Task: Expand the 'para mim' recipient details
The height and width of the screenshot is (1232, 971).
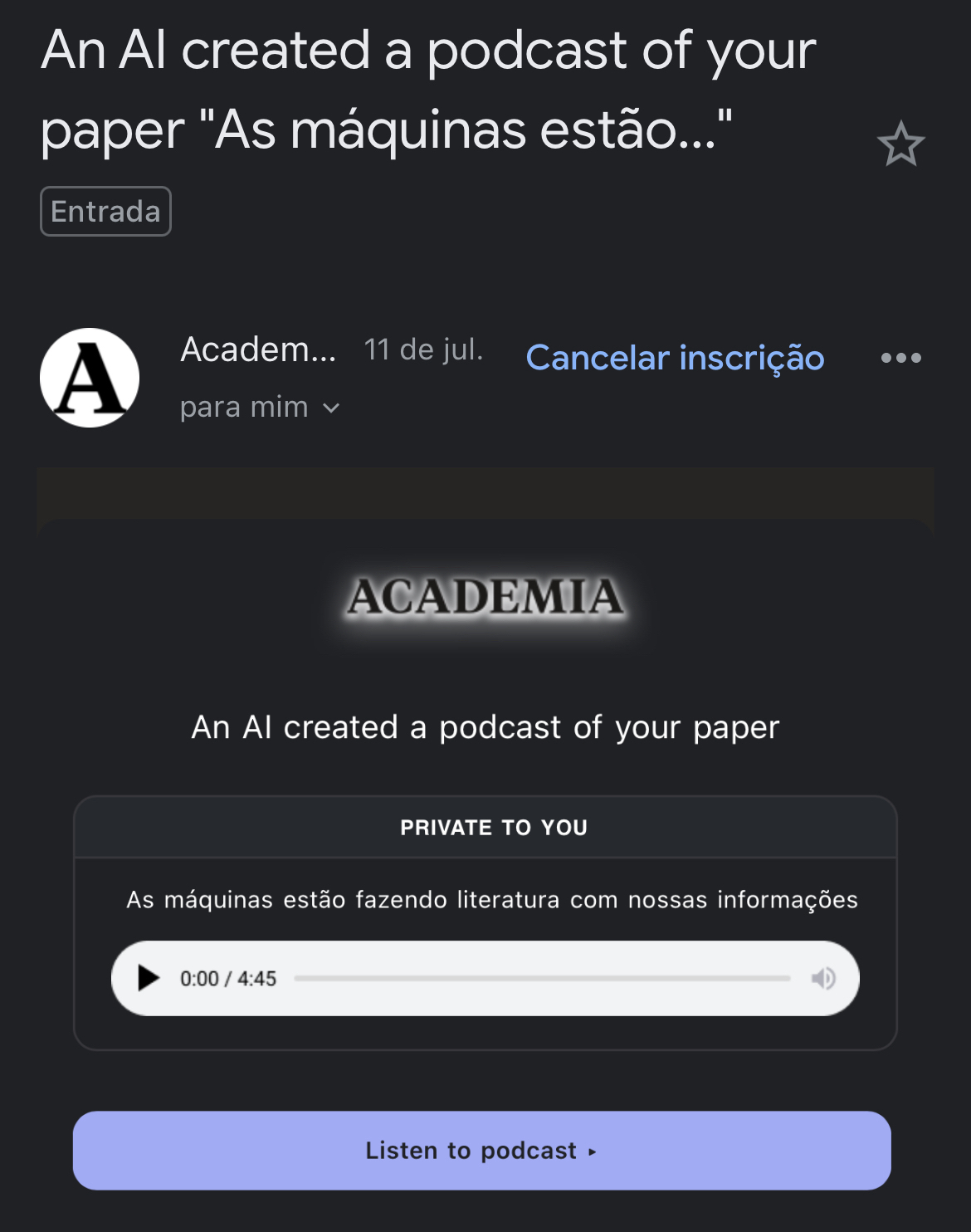Action: tap(260, 408)
